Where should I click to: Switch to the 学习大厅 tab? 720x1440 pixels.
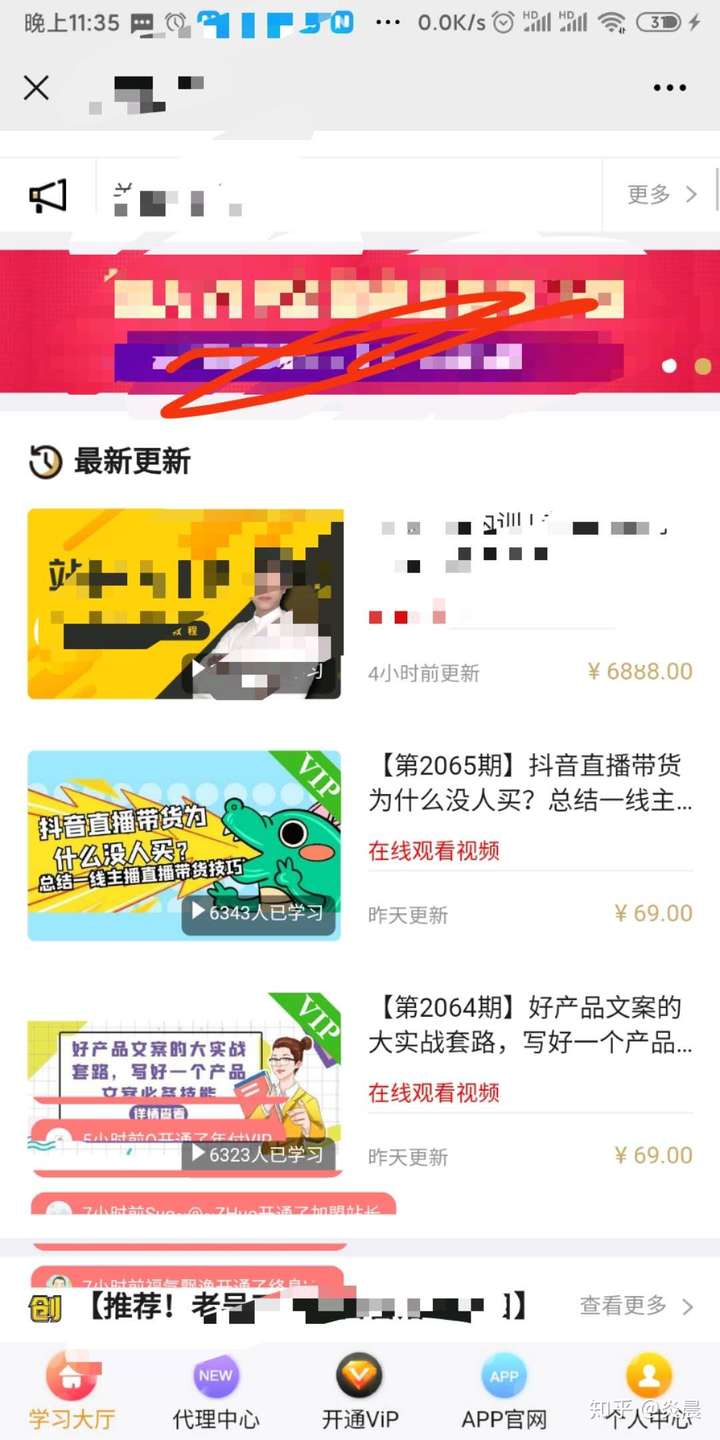[x=71, y=1392]
